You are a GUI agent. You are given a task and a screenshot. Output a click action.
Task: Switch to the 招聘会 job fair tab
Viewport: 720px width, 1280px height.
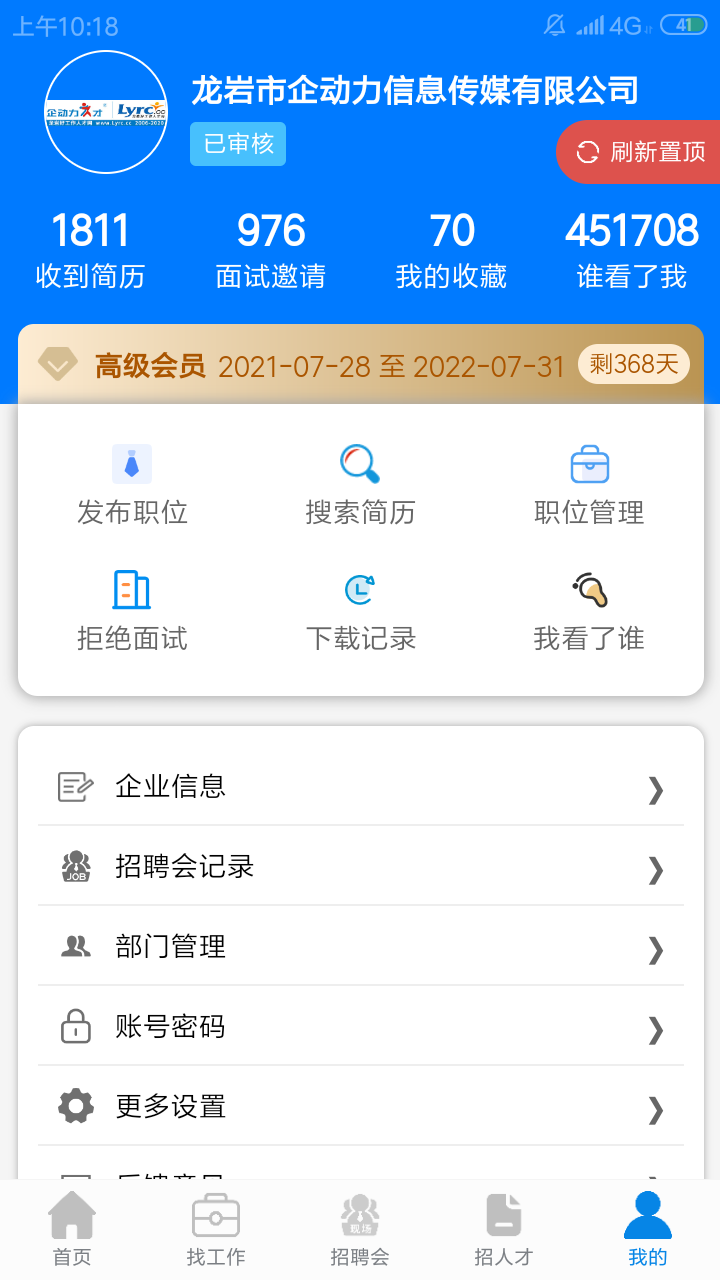(x=360, y=1230)
